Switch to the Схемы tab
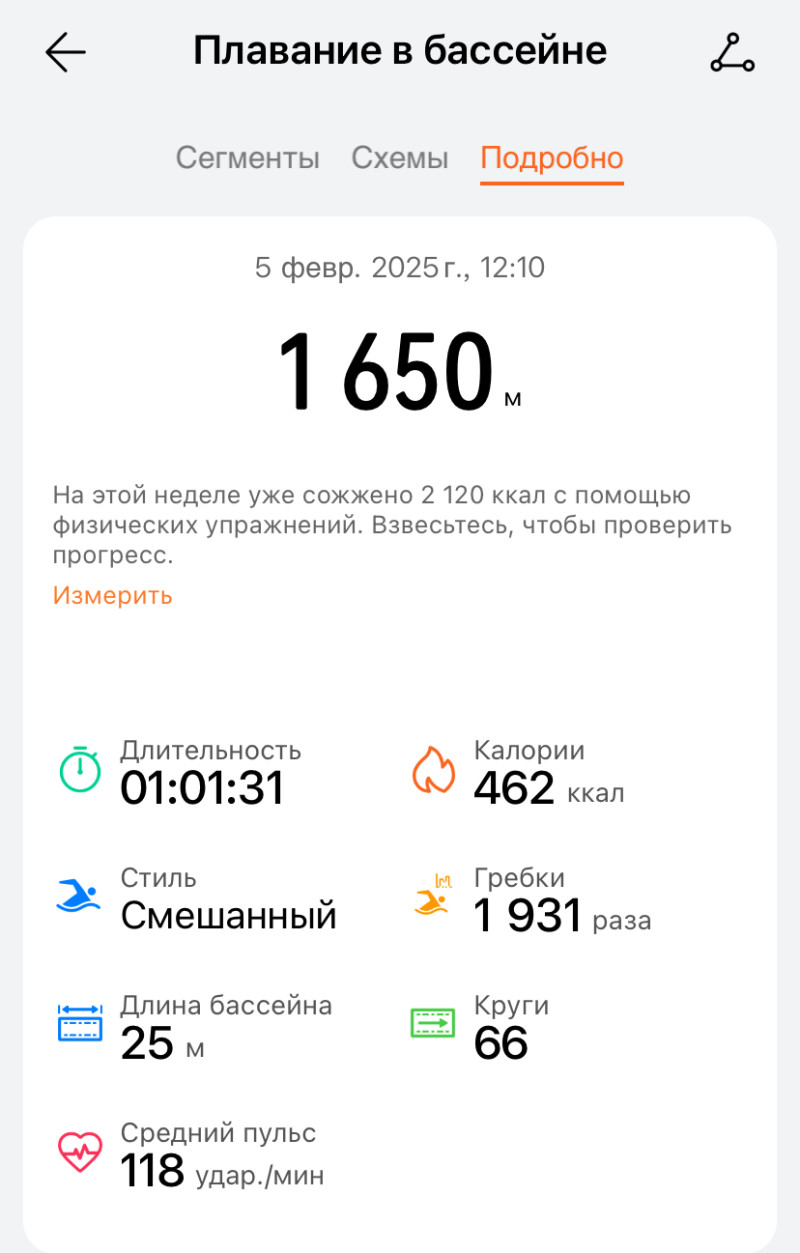Screen dimensions: 800x1253 coord(399,158)
